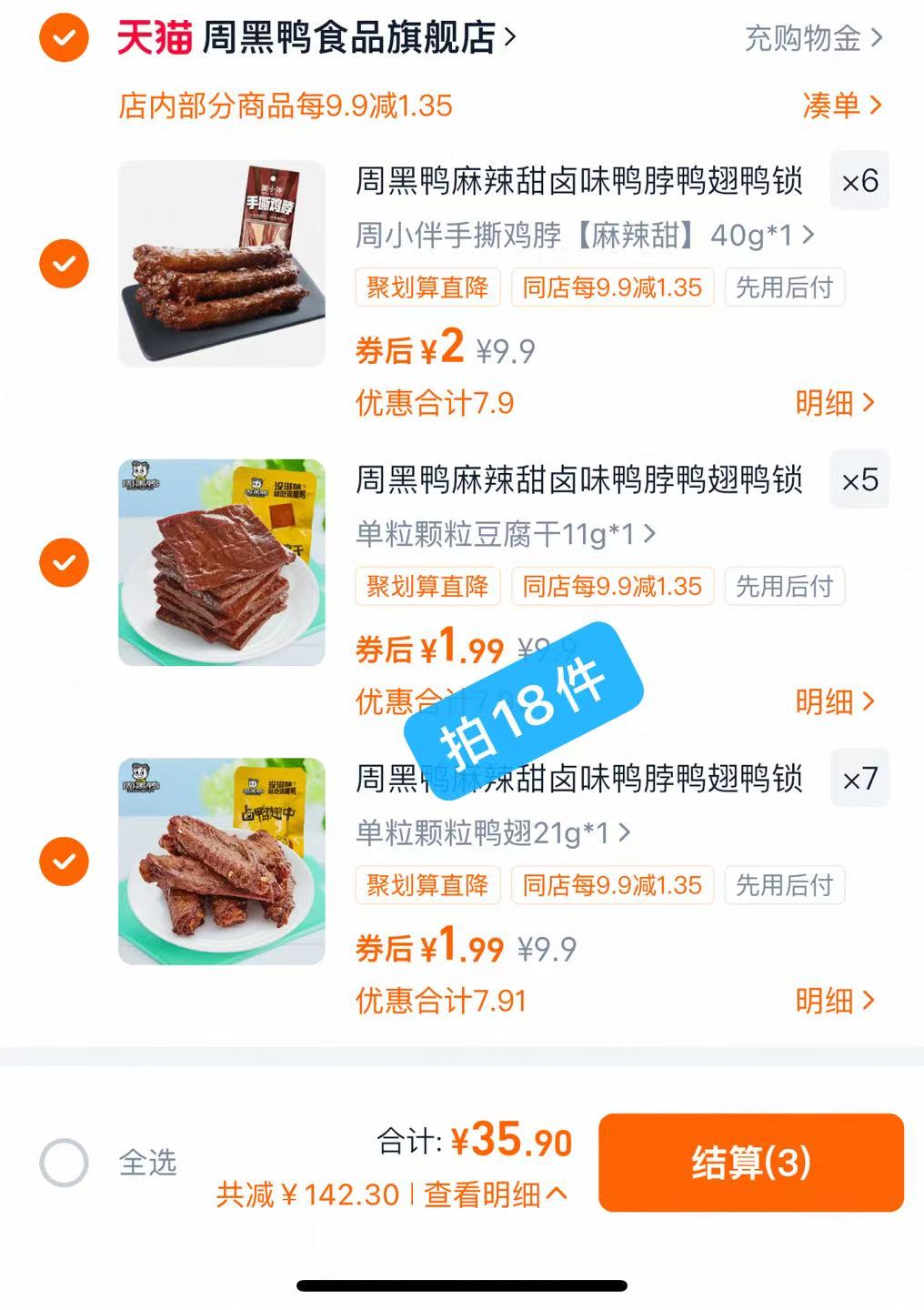
Task: Expand 明细 details for the first item
Action: click(830, 404)
